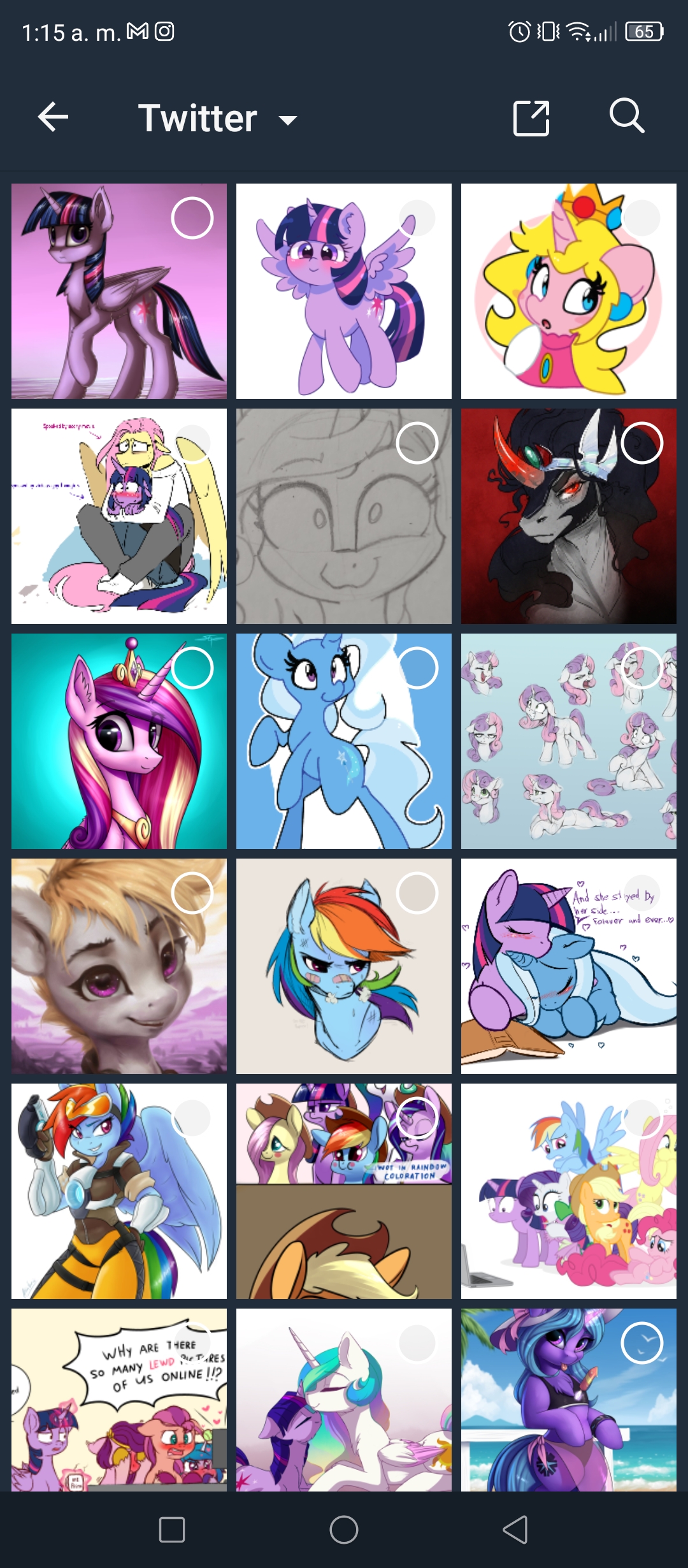The height and width of the screenshot is (1568, 688).
Task: Tap the open-in-external icon
Action: pos(531,118)
